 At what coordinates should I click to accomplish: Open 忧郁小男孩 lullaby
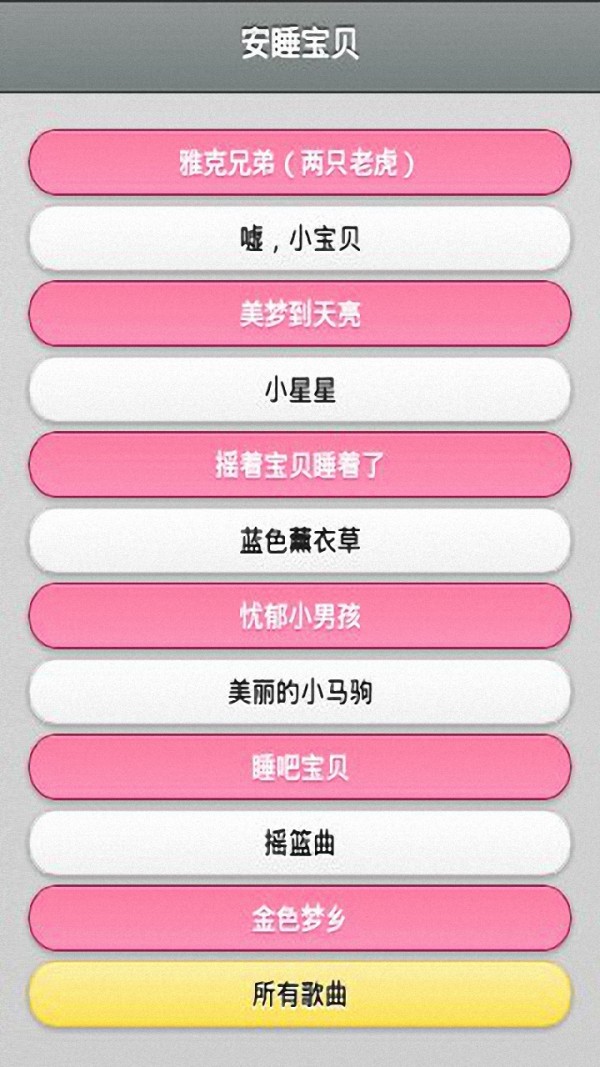click(x=300, y=617)
